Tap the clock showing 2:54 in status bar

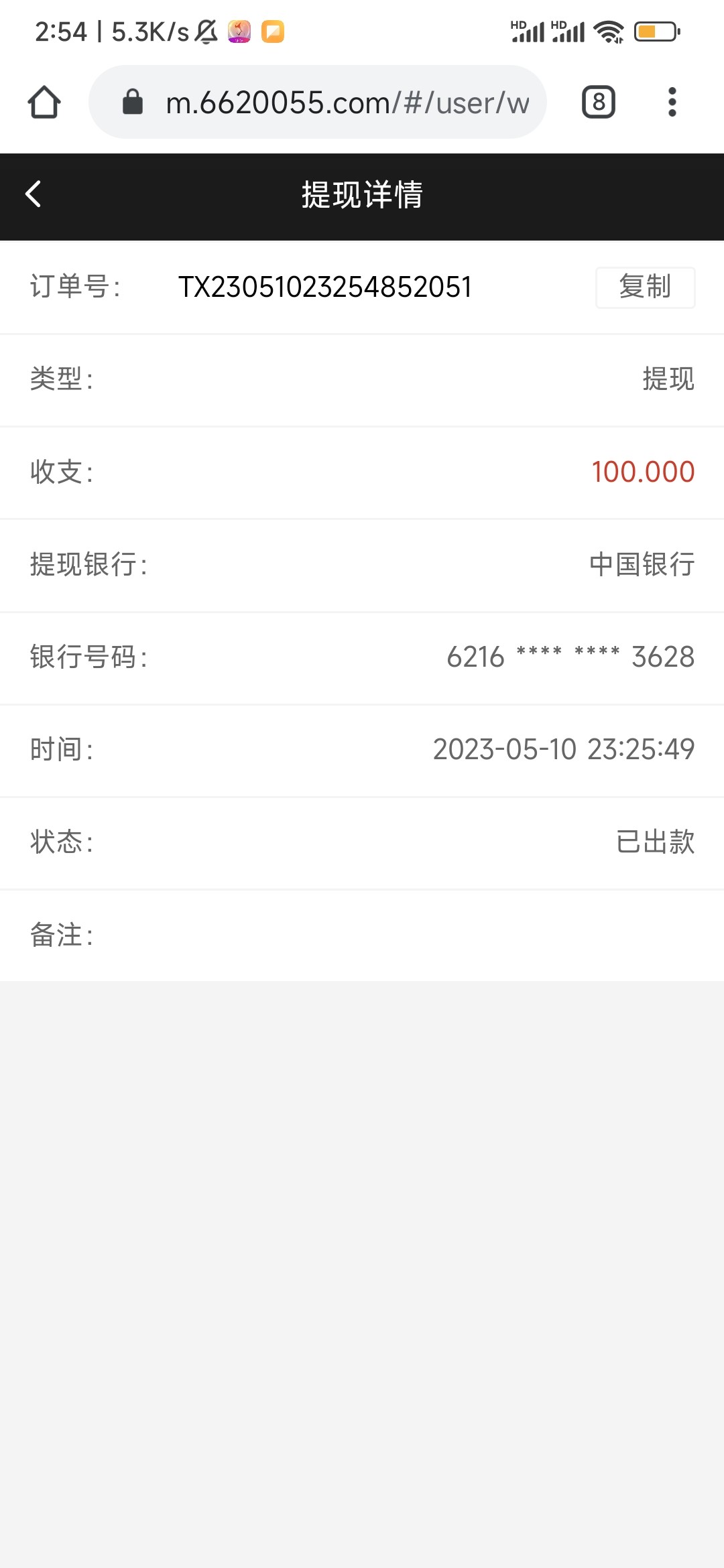pos(62,30)
